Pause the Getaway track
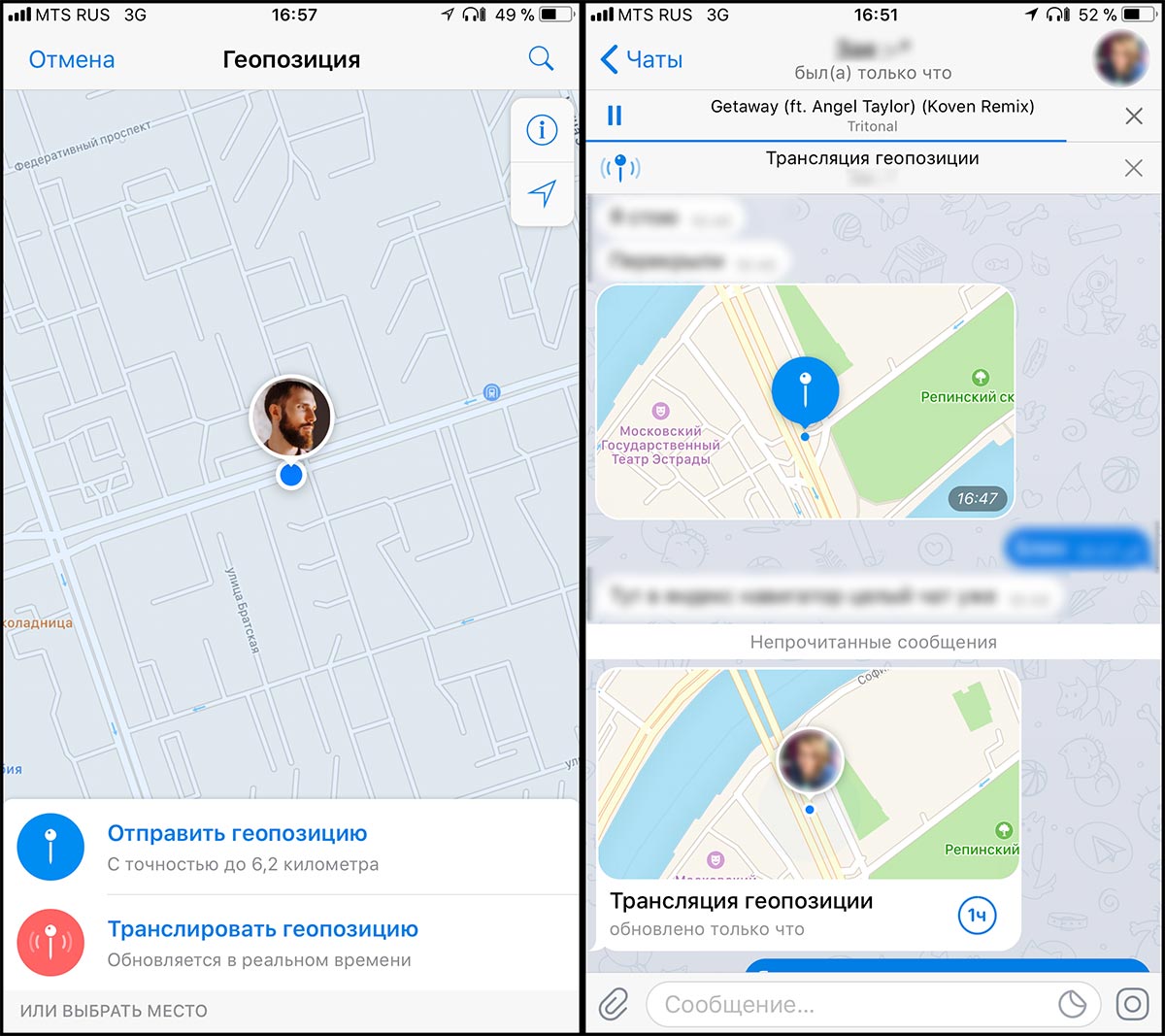 (x=615, y=116)
